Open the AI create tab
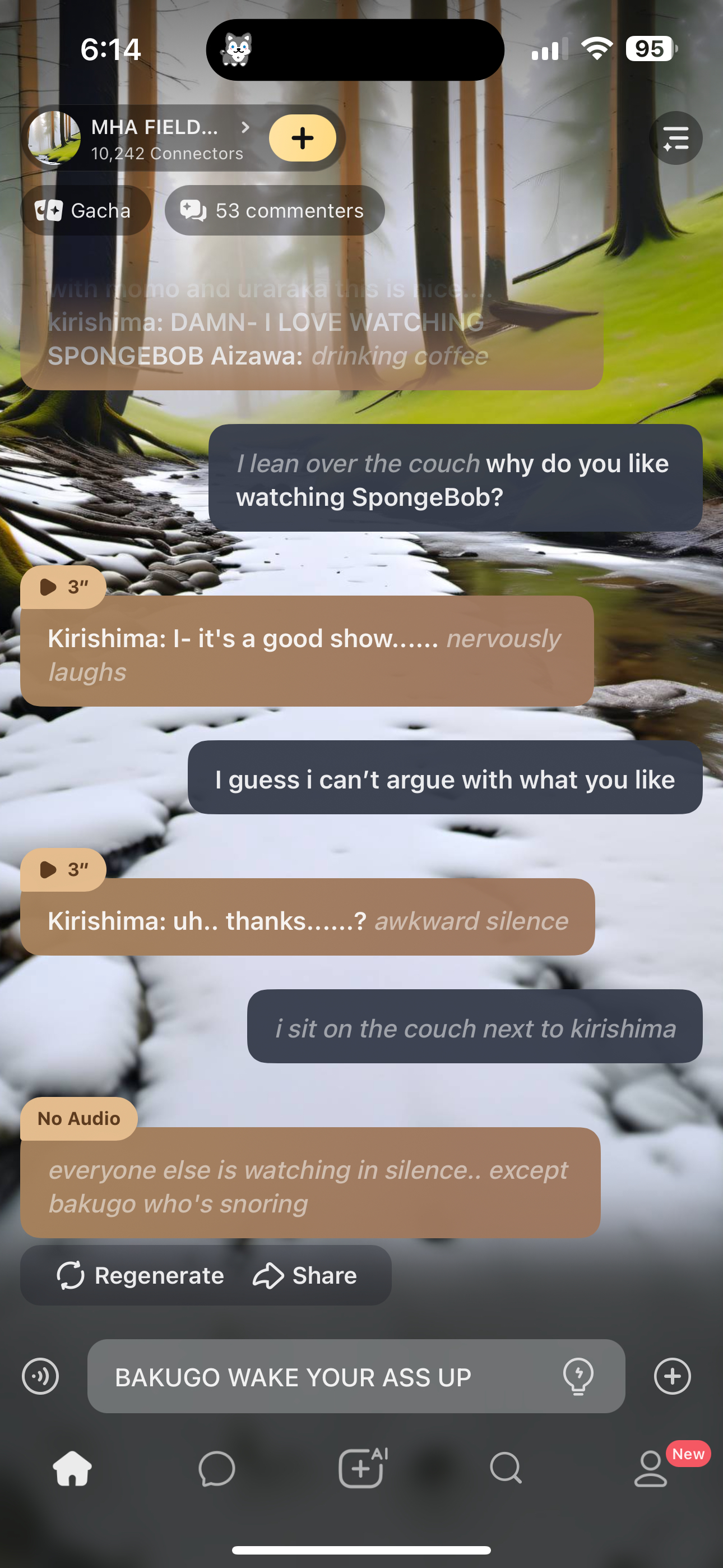Screen dimensions: 723x1568 click(x=362, y=1468)
